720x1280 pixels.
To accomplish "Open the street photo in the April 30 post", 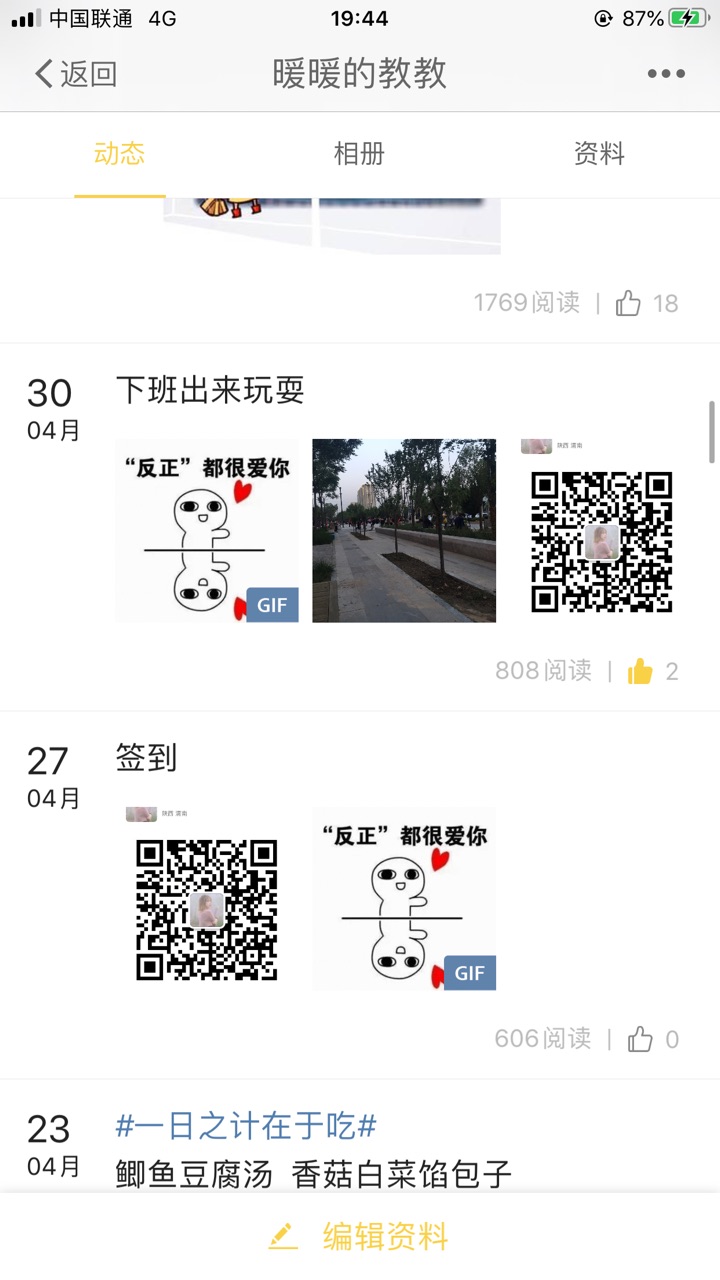I will (404, 530).
